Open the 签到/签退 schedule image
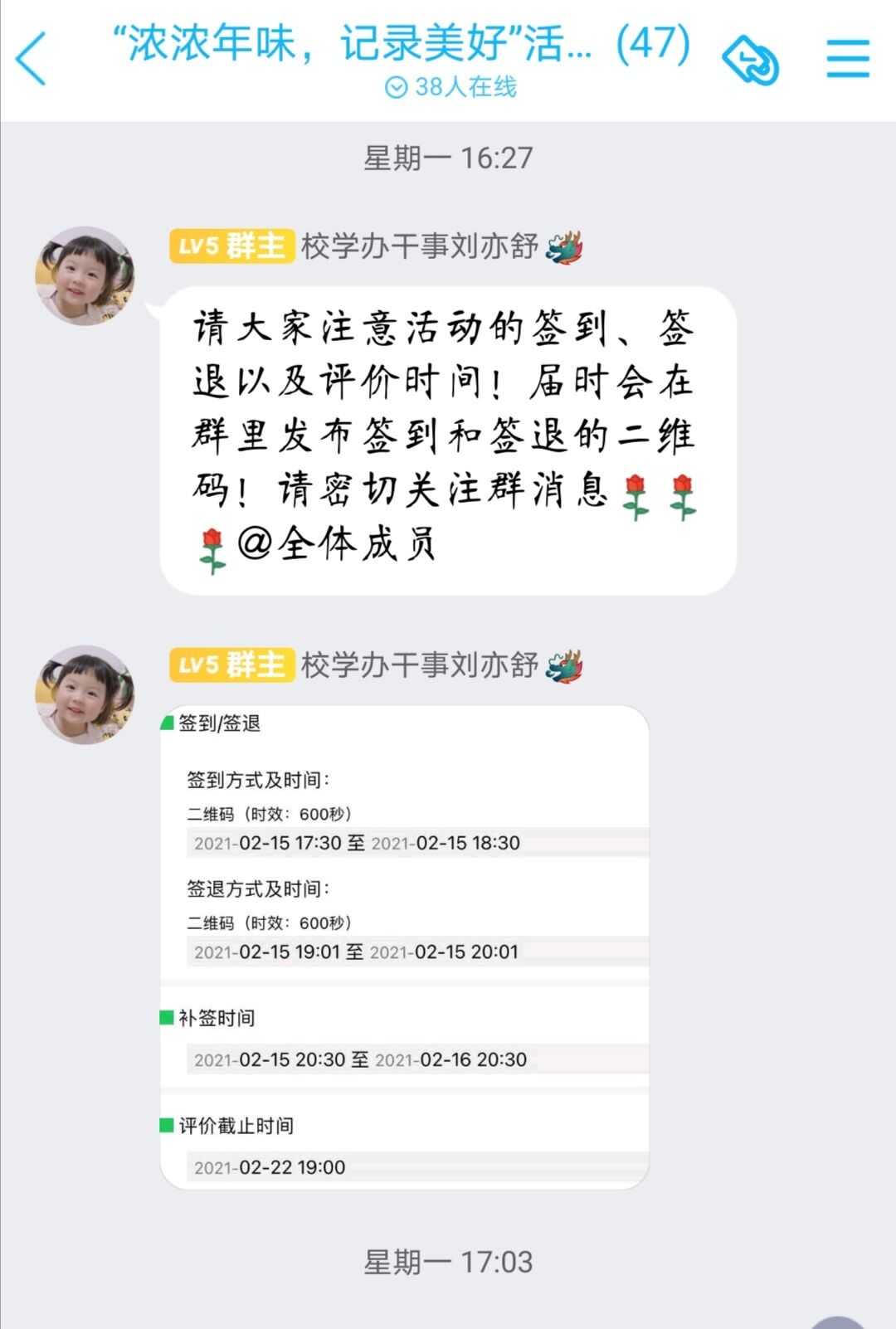Screen dimensions: 896x1329 click(404, 947)
